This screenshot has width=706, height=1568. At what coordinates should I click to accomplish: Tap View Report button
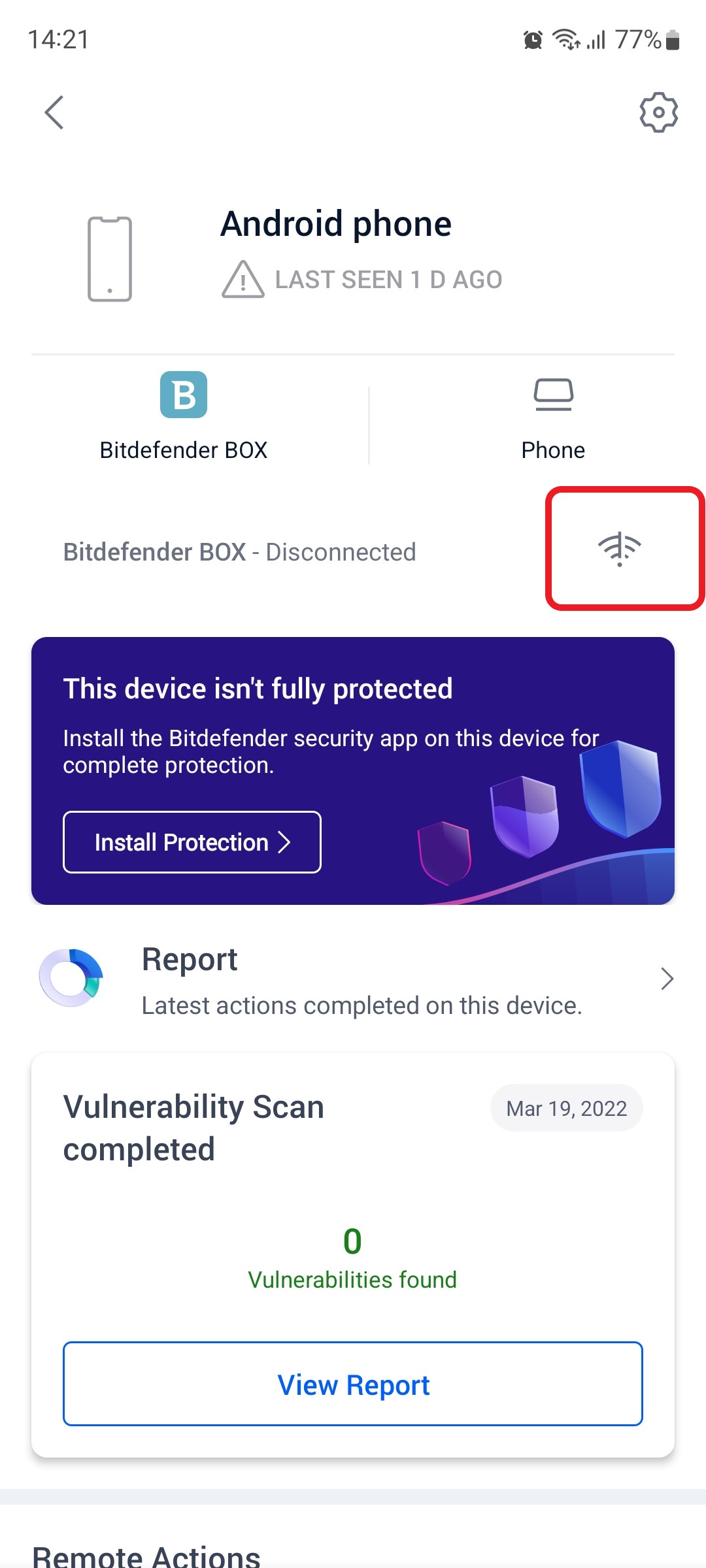[x=353, y=1384]
